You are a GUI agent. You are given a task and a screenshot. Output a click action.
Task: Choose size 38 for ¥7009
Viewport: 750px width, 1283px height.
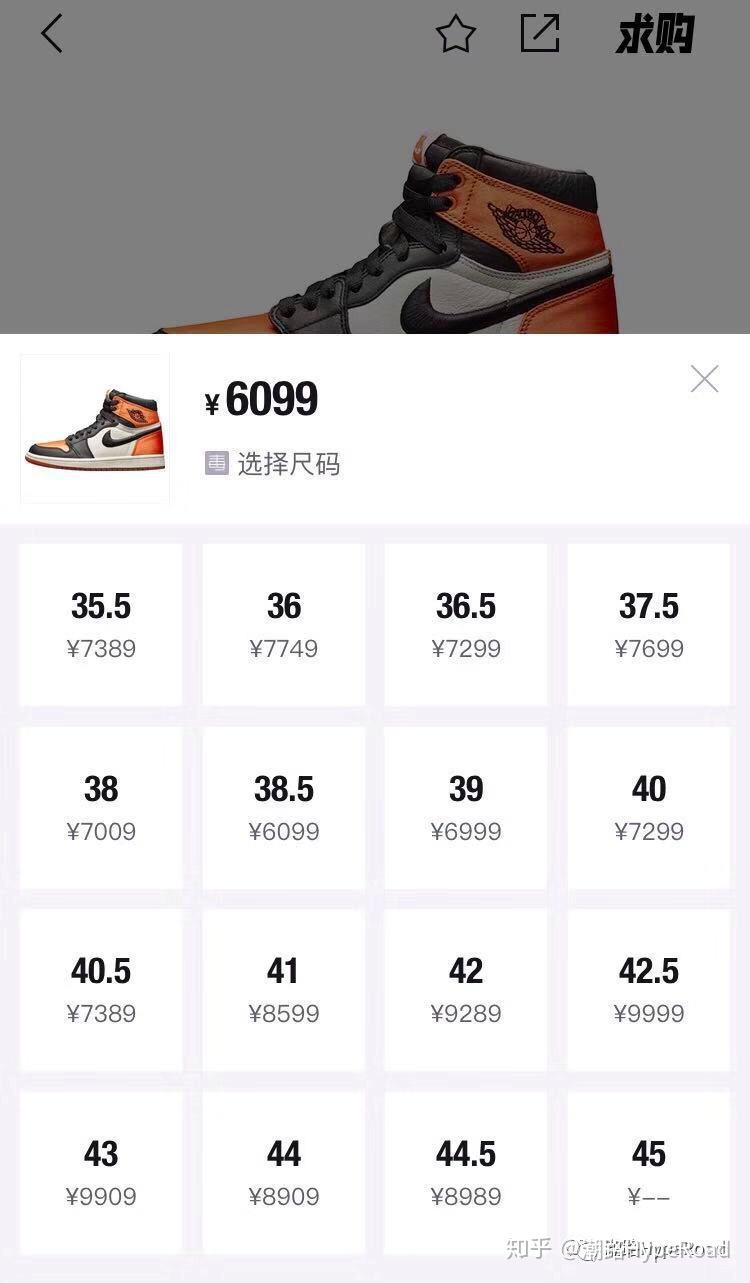101,808
